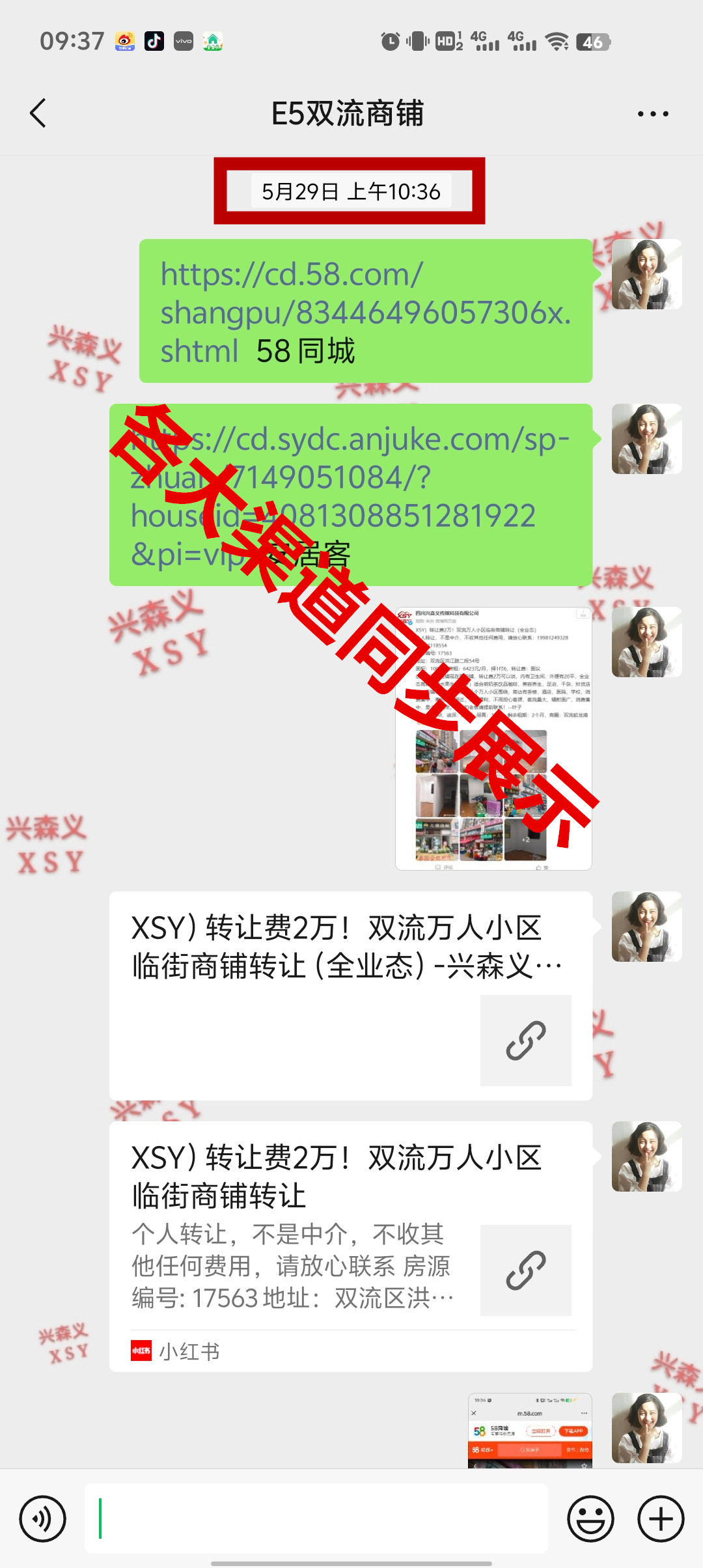Open the 全业态 兴森义 link card

click(x=350, y=995)
